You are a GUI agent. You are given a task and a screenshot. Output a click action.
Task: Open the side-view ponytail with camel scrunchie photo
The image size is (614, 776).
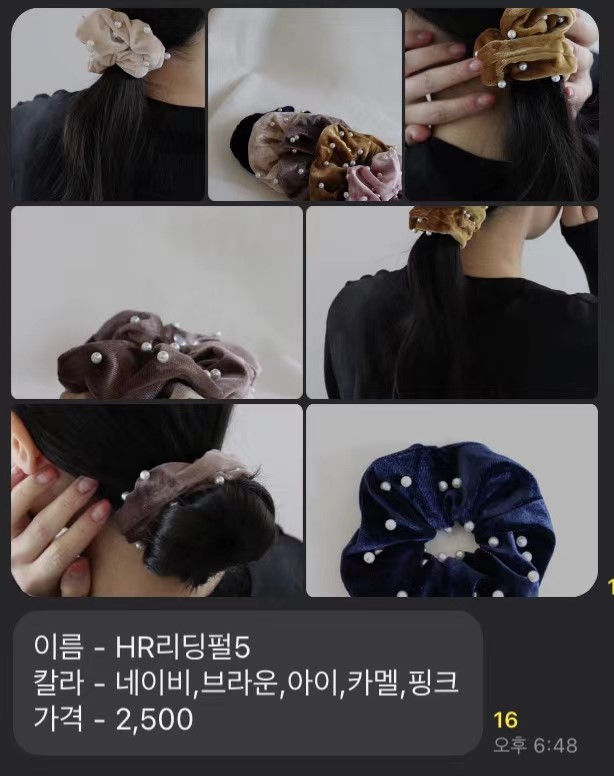(452, 302)
